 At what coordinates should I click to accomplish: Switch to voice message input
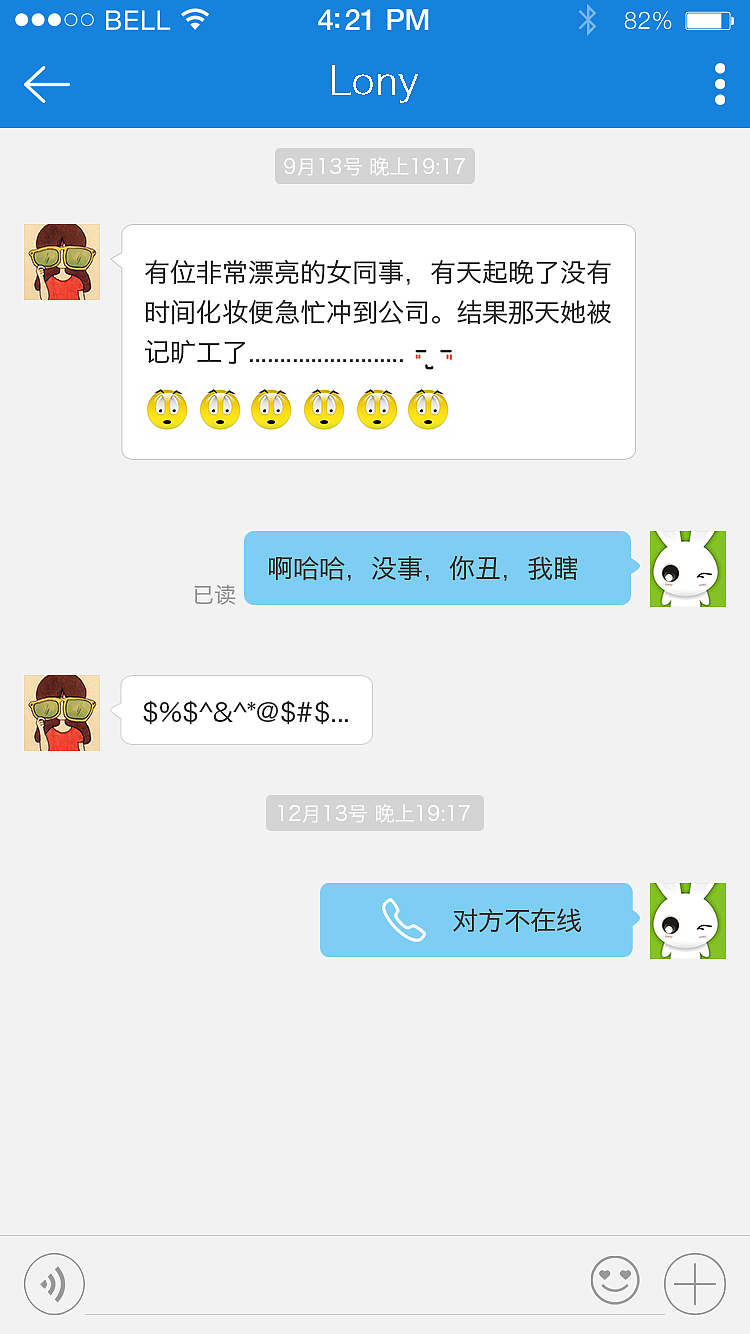[54, 1283]
